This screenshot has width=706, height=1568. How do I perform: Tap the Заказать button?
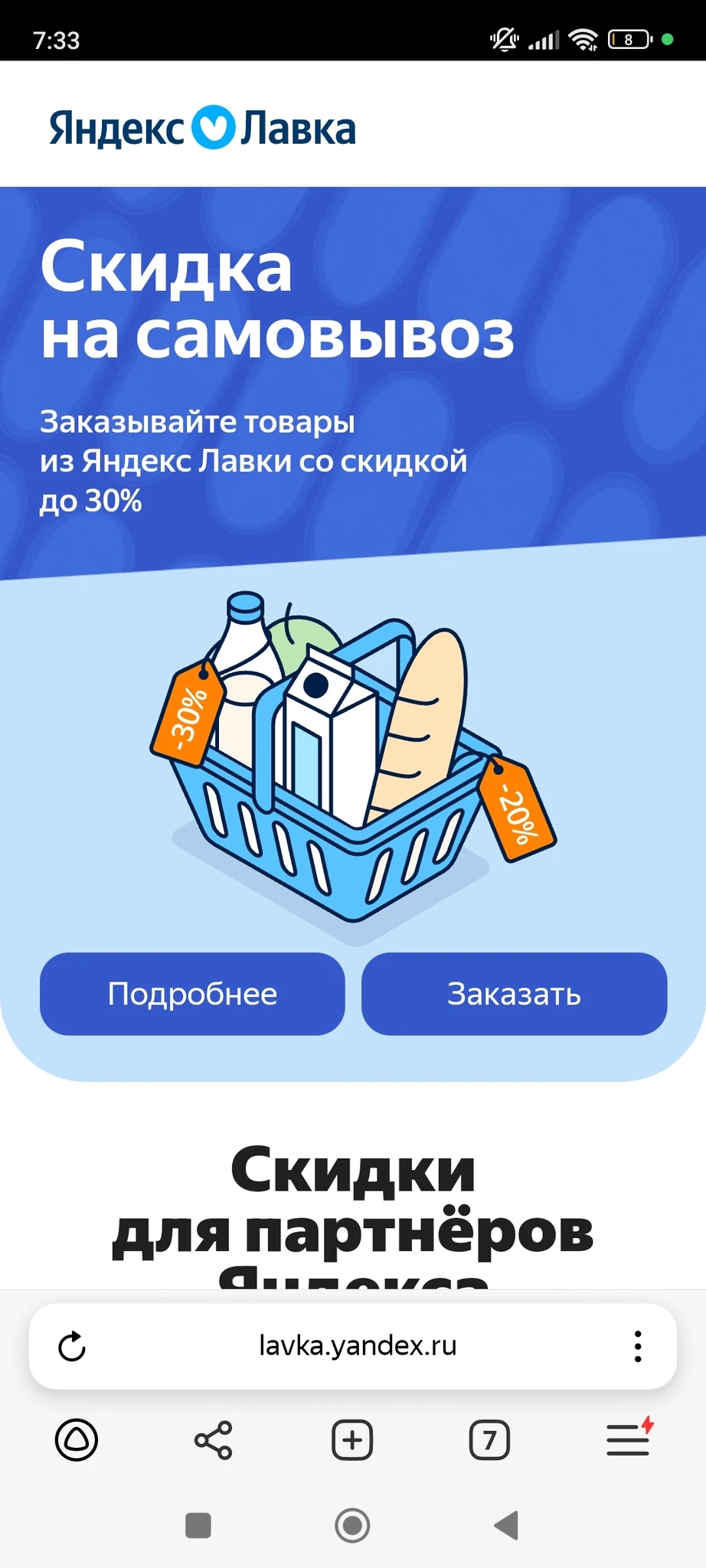(x=514, y=994)
